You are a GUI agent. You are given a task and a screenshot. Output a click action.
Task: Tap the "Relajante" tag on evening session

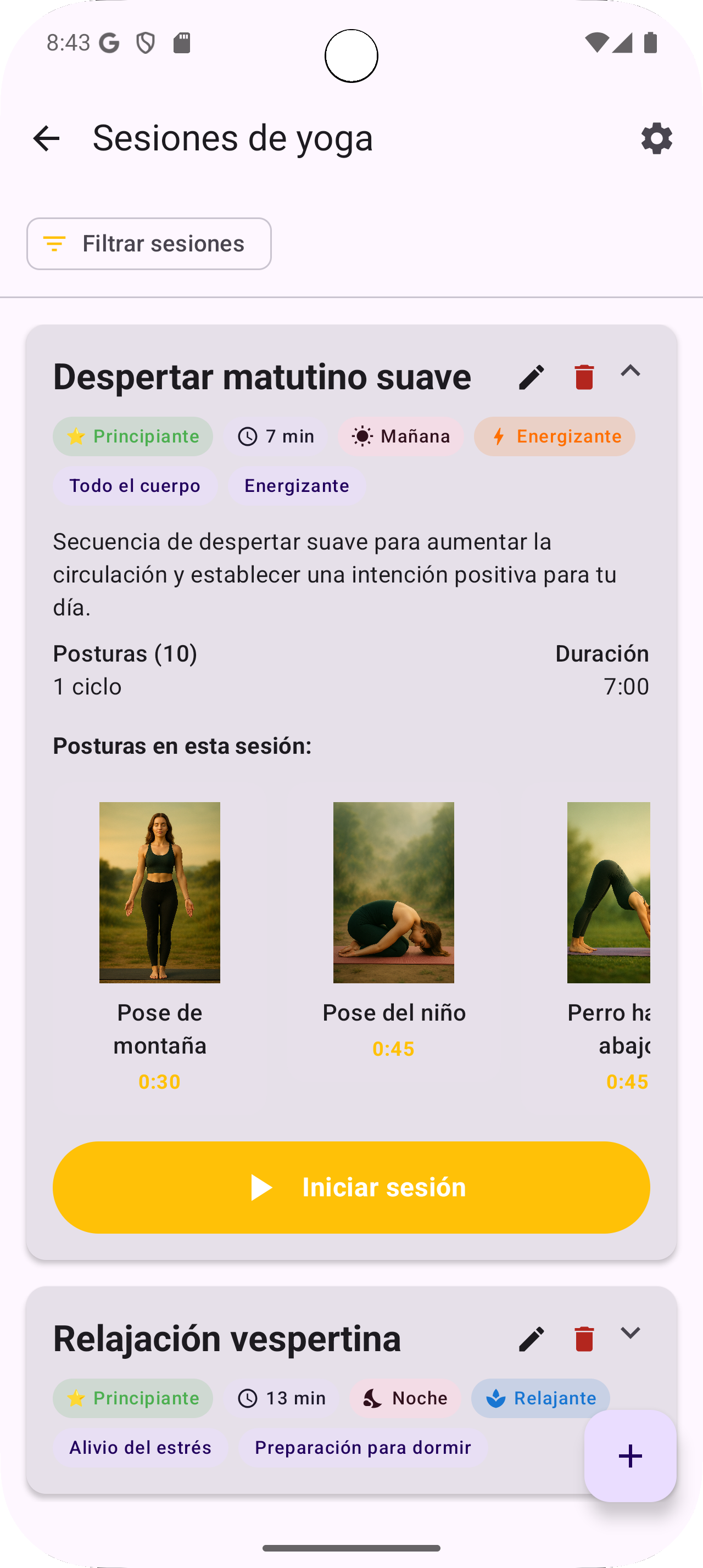540,1398
